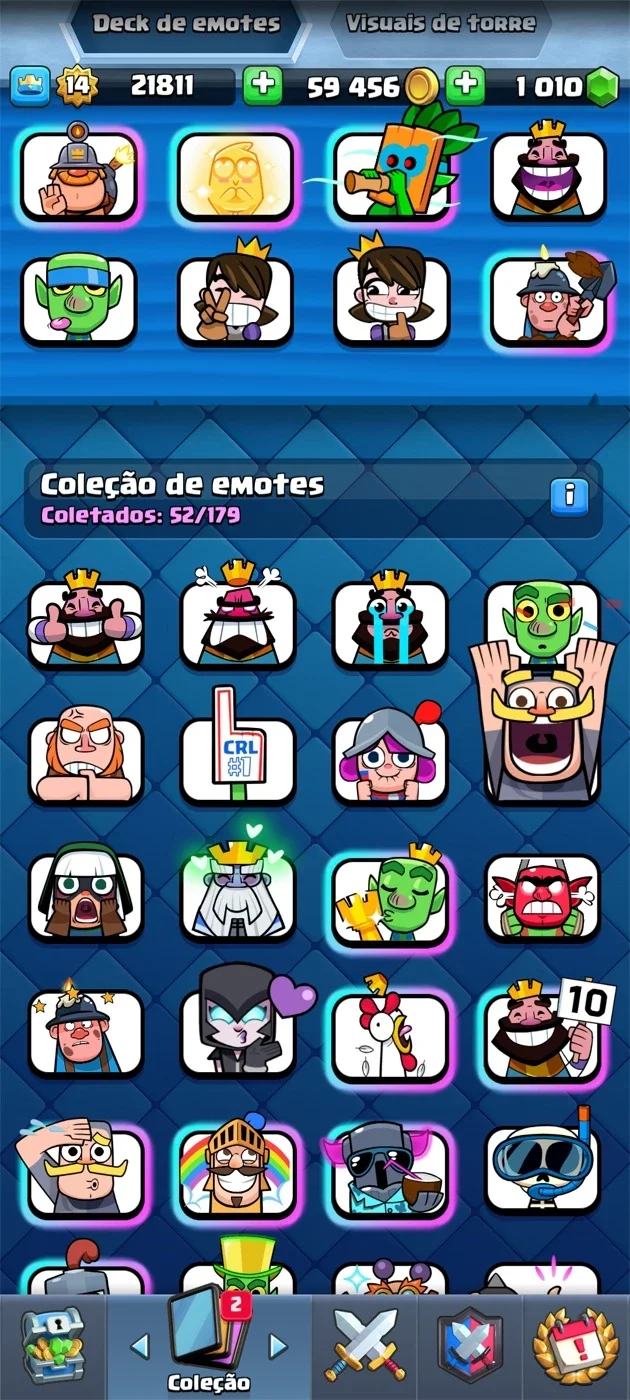The width and height of the screenshot is (630, 1400).
Task: Tap the left arrow beside Coleção
Action: [x=139, y=1346]
